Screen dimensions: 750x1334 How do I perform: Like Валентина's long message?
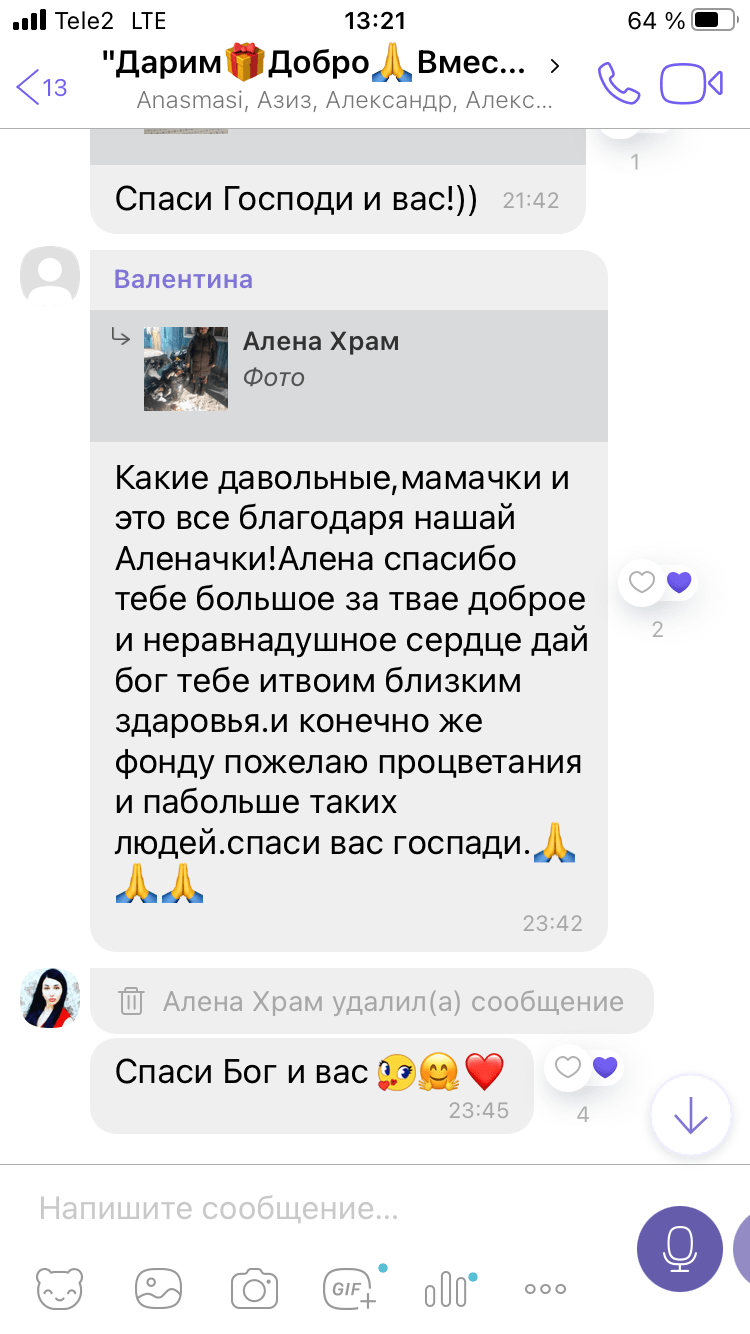(642, 582)
